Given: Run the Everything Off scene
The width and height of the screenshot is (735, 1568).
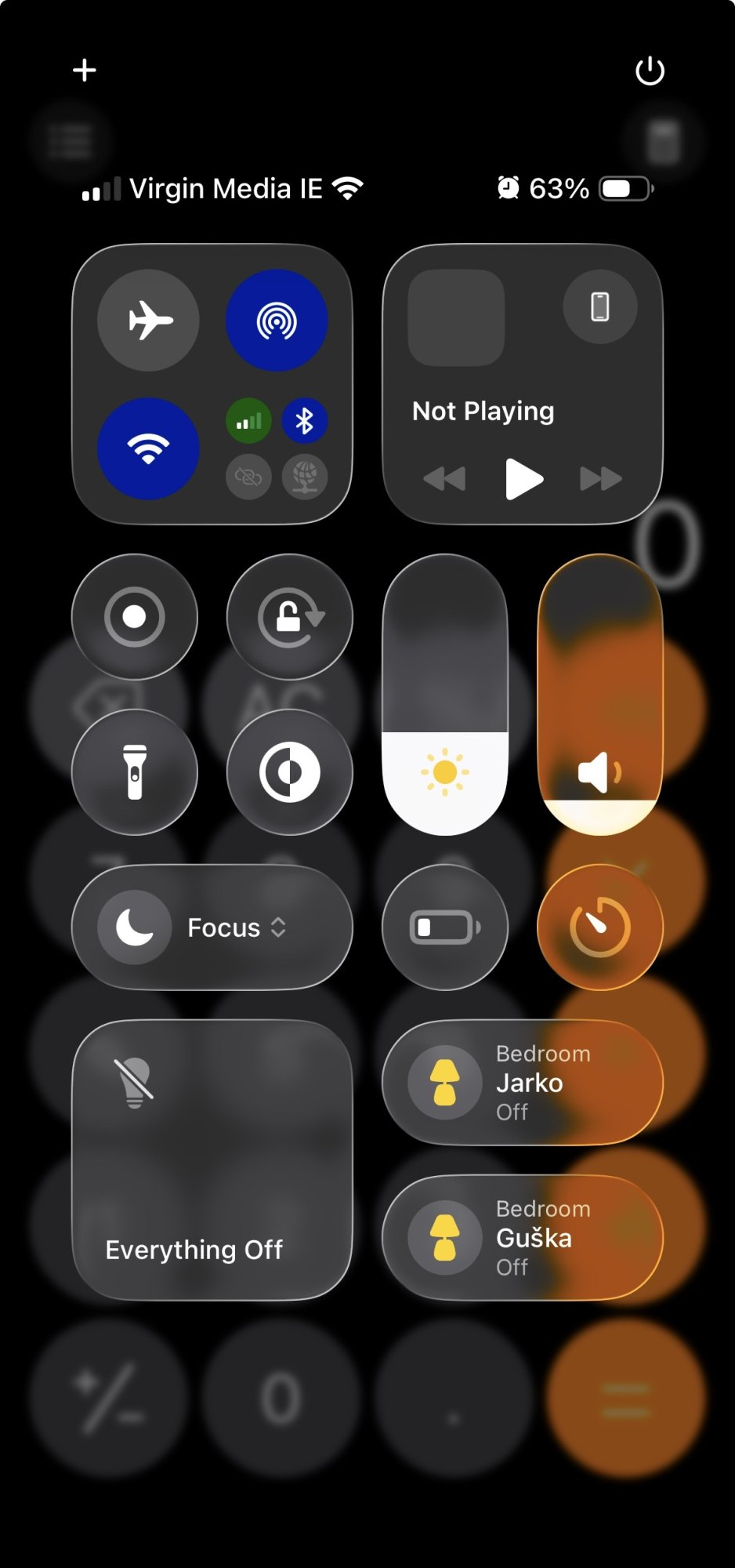Looking at the screenshot, I should point(212,1160).
